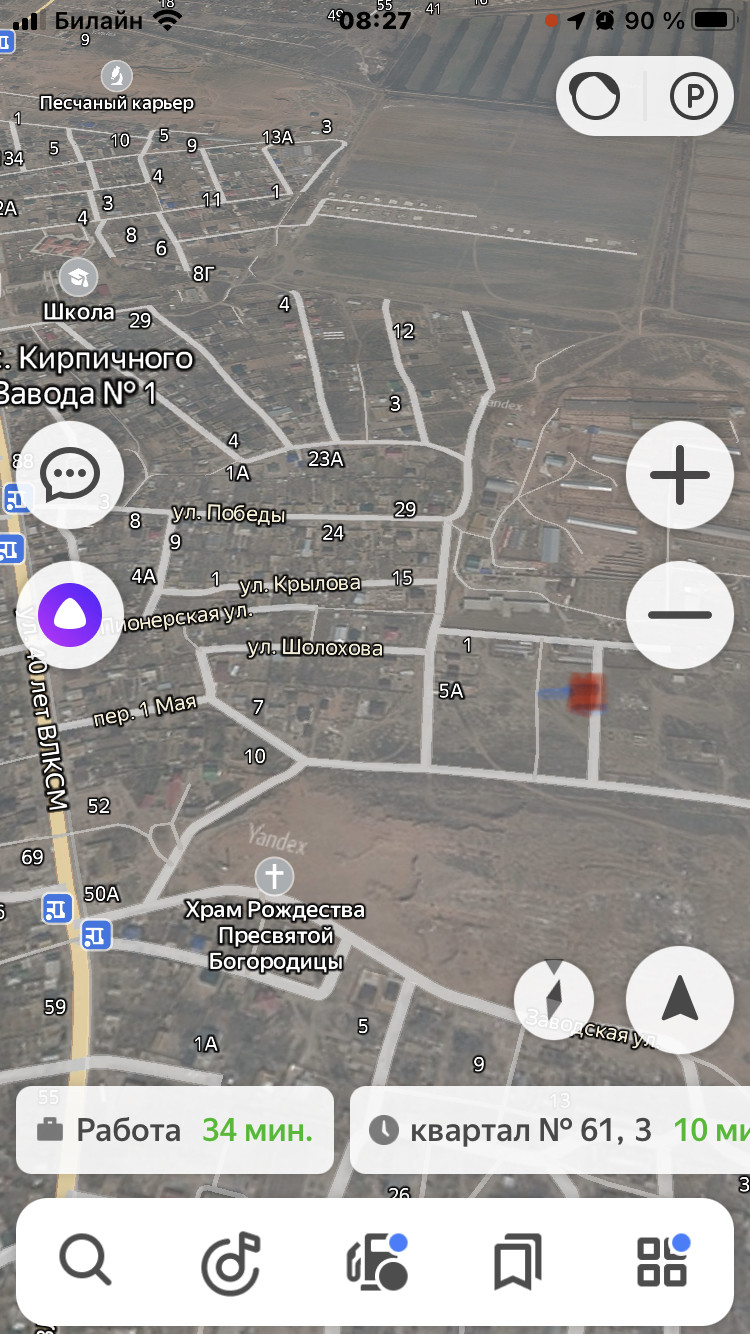Image resolution: width=750 pixels, height=1334 pixels.
Task: Reset map orientation with the compass
Action: click(554, 999)
